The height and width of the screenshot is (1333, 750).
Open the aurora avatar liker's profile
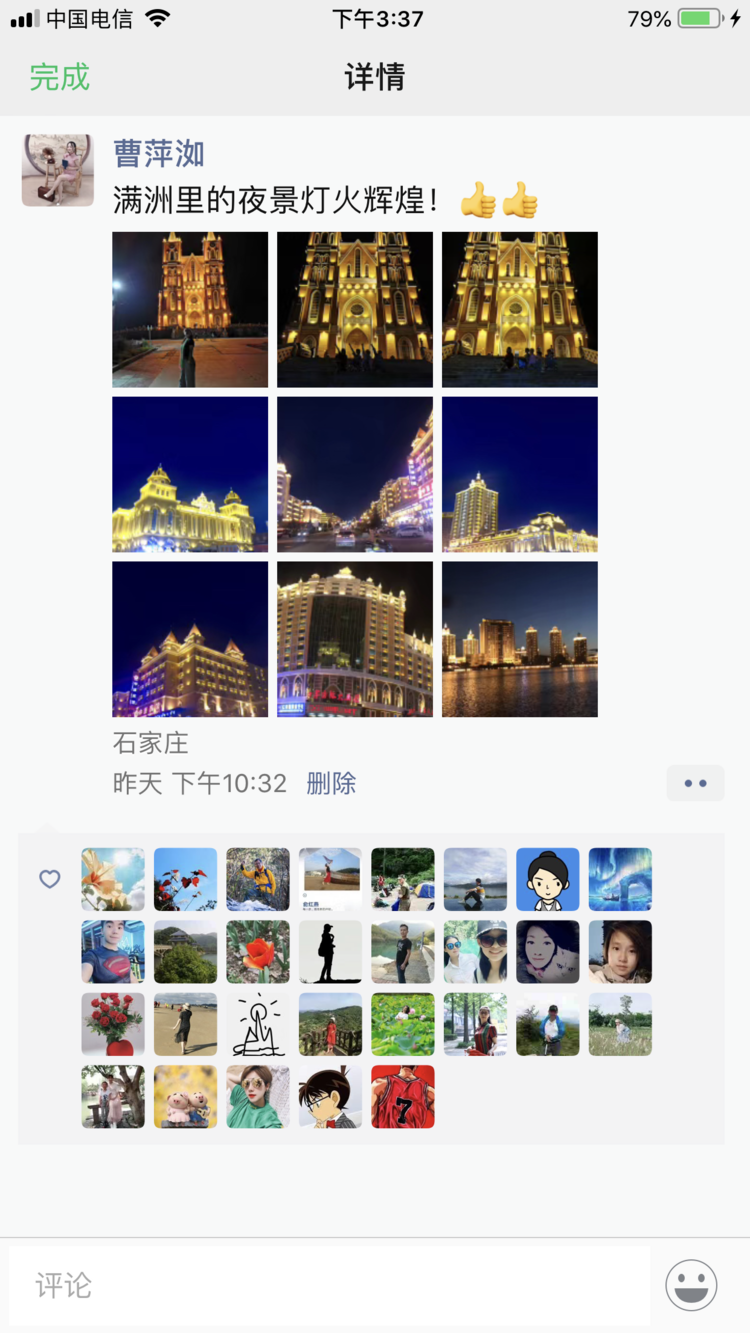click(620, 880)
